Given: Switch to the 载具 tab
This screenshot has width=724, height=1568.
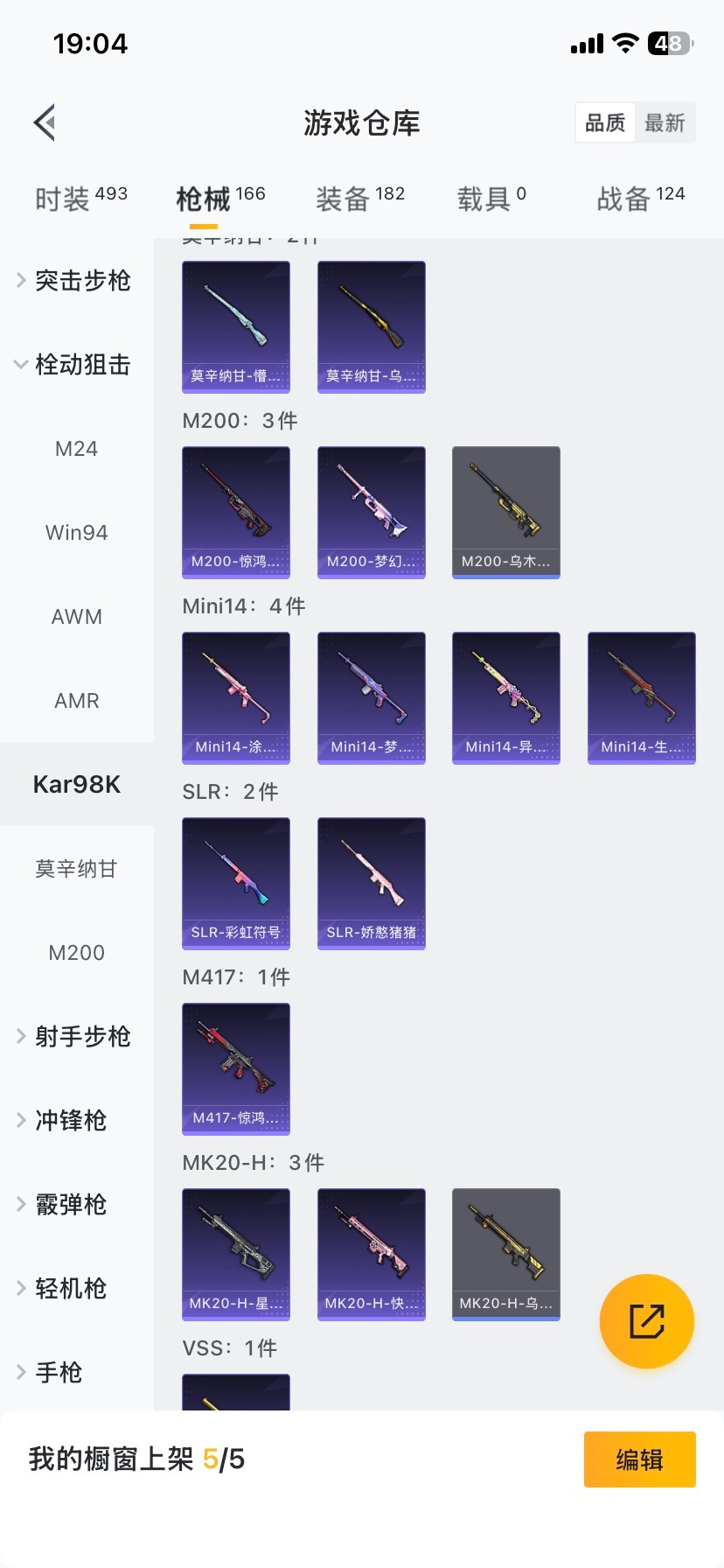Looking at the screenshot, I should (x=491, y=198).
